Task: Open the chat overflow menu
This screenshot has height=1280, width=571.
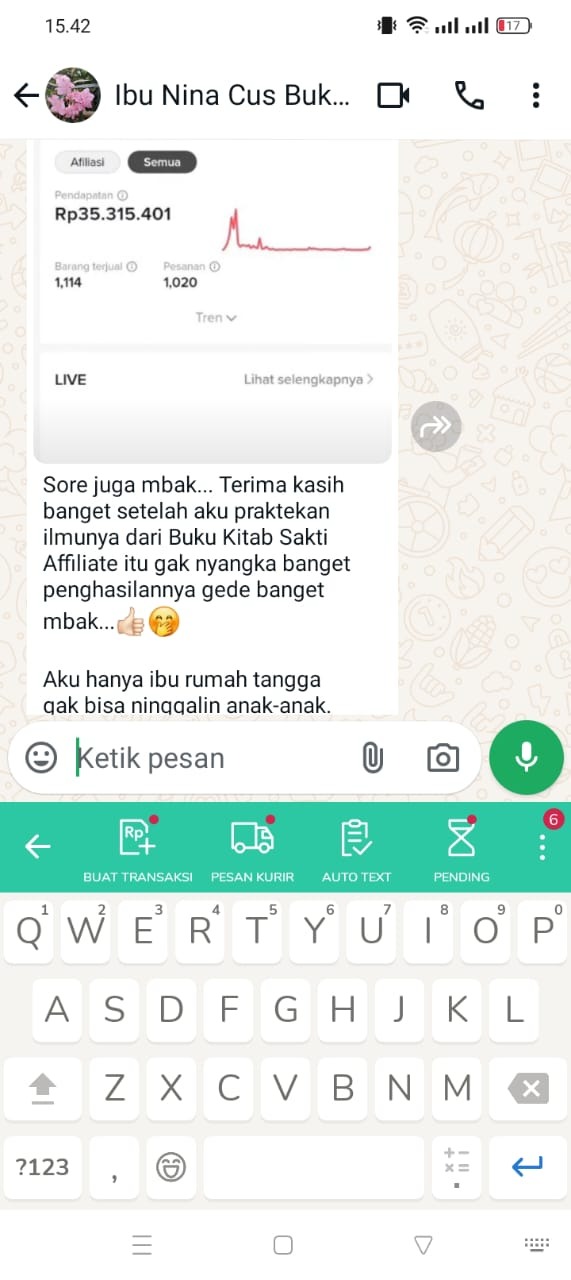Action: (536, 95)
